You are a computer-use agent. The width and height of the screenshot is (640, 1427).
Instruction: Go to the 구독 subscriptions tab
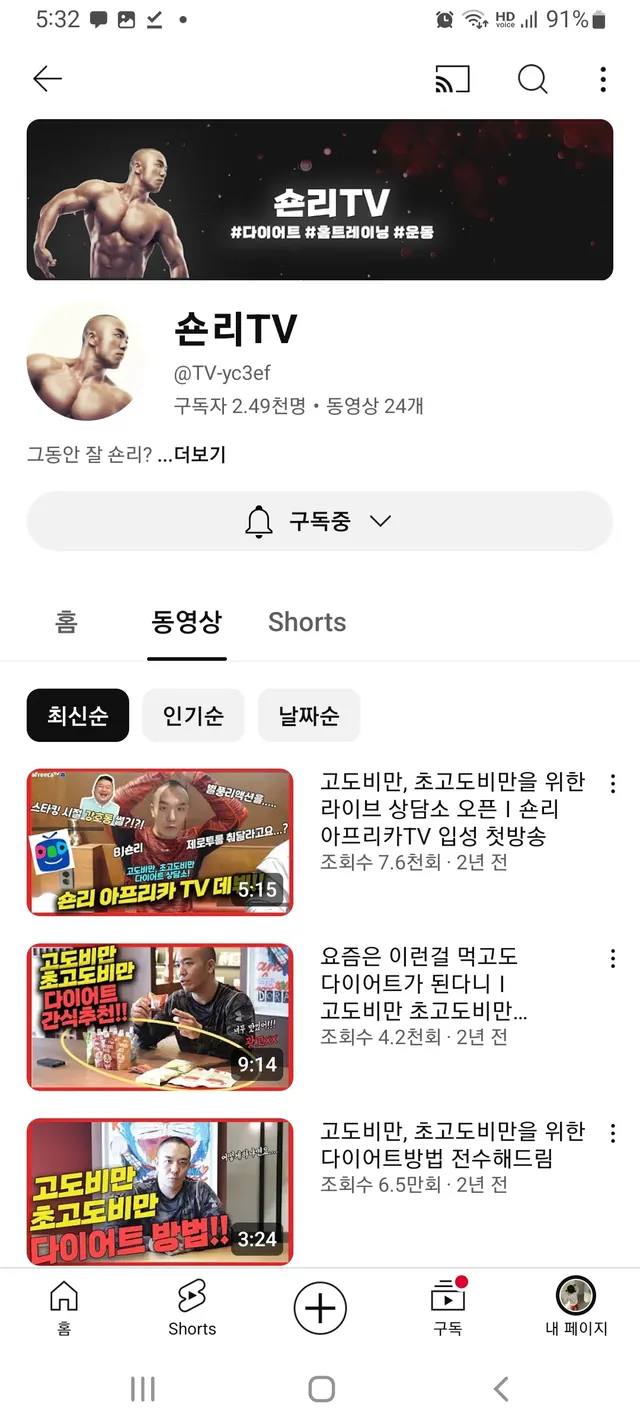point(447,1308)
